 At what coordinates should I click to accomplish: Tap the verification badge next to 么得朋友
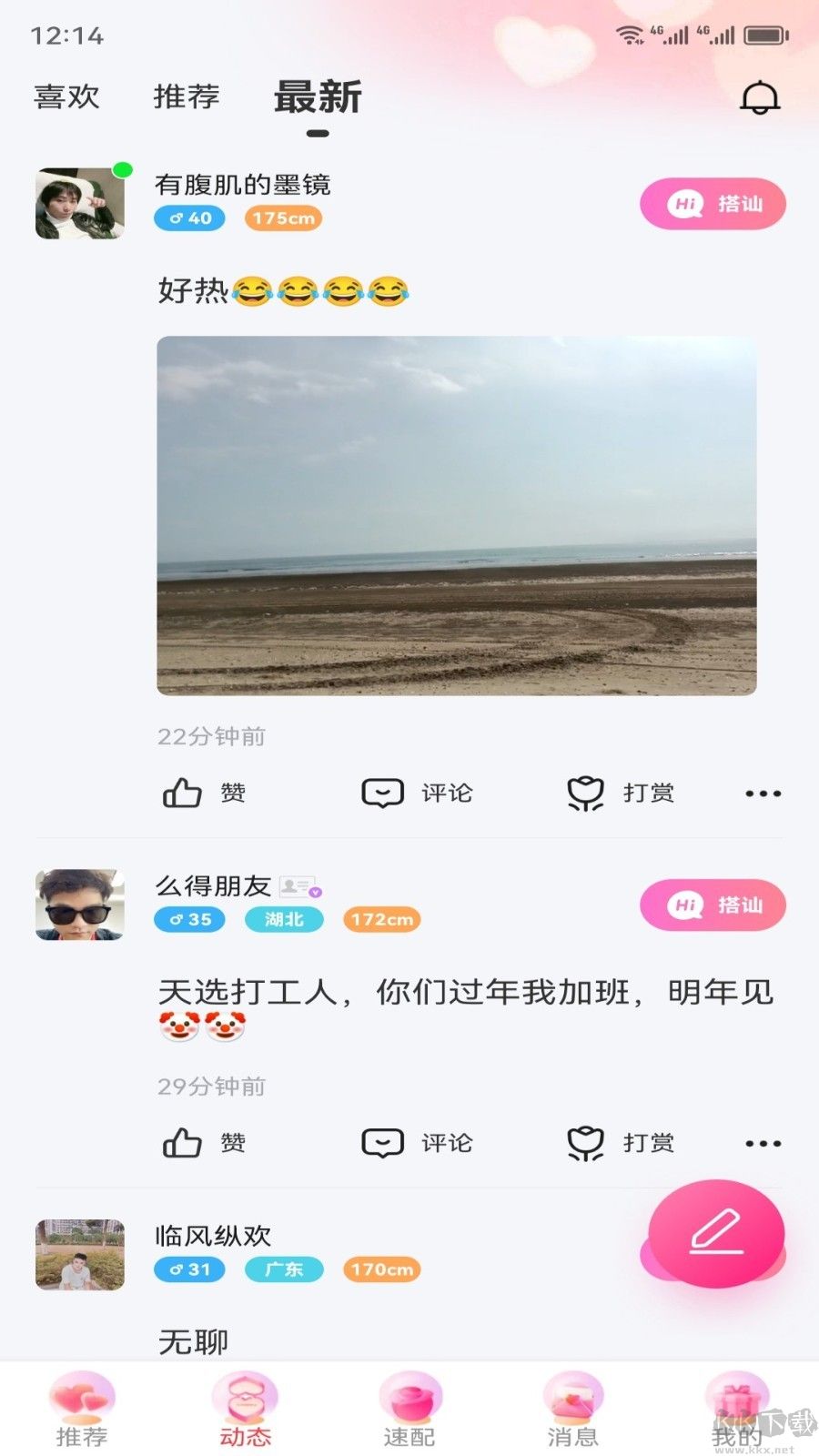300,886
